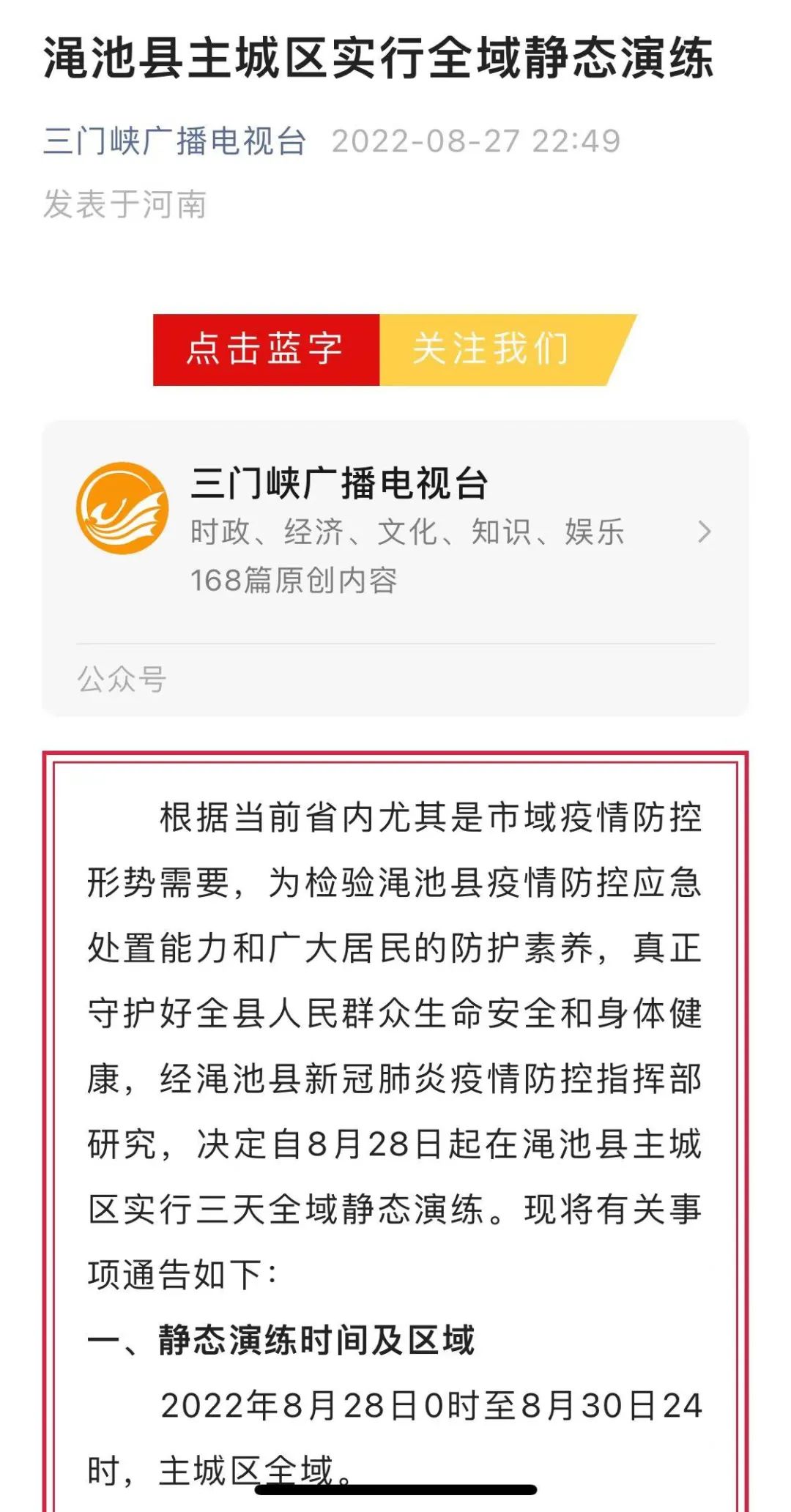Open the blue 三门峡广播电视台 author link
791x1512 pixels.
(174, 141)
